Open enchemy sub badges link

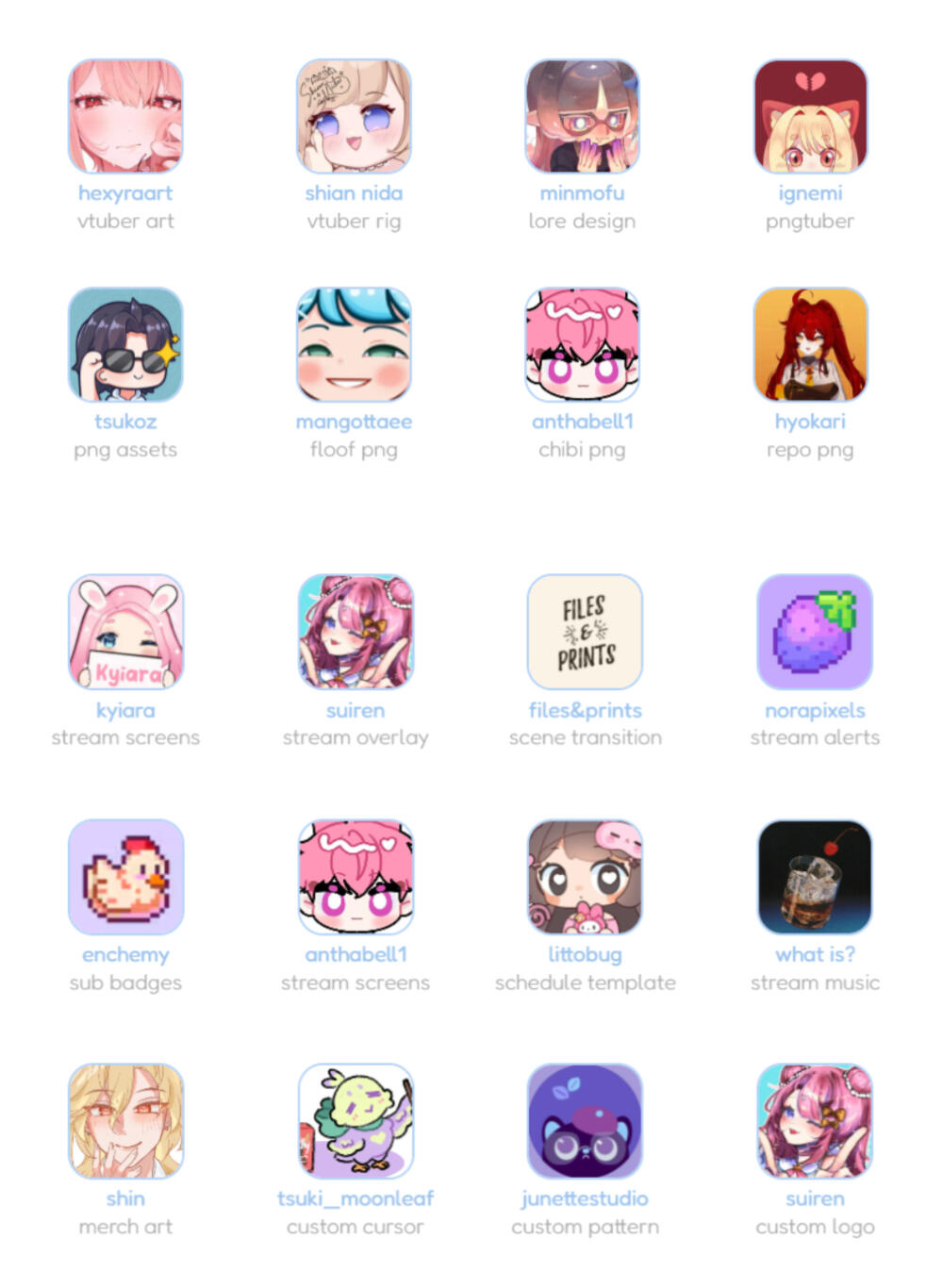tap(125, 877)
